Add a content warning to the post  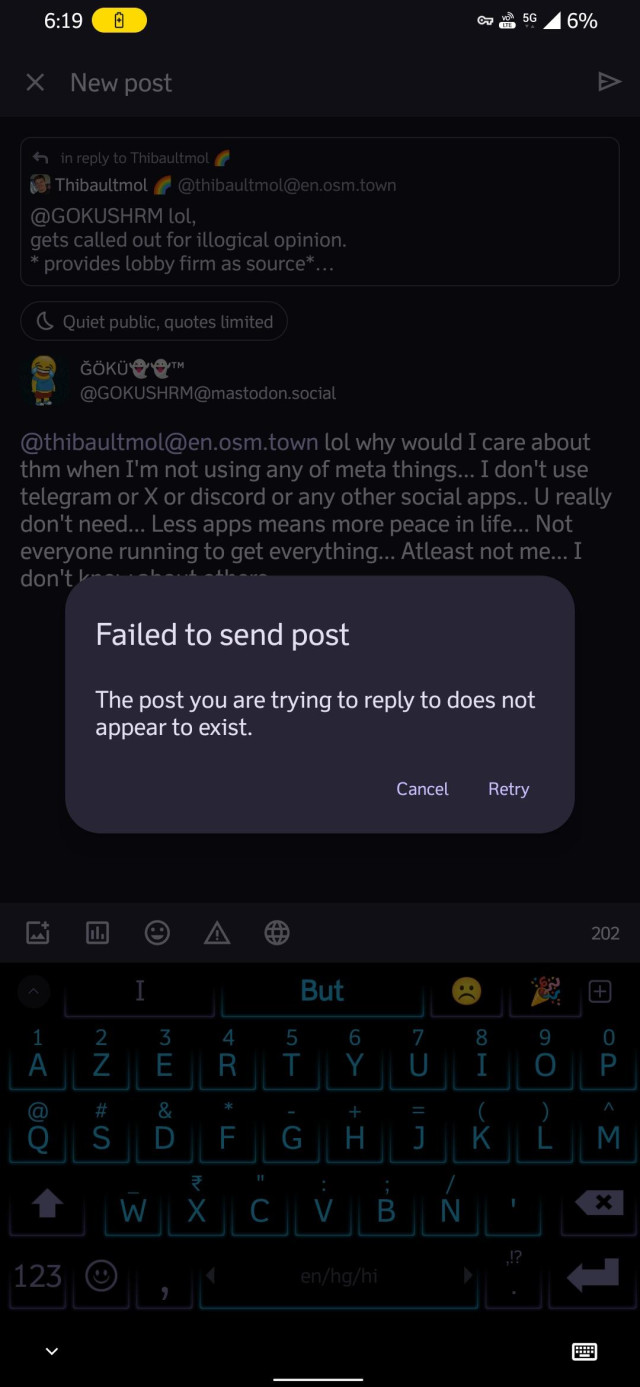(x=217, y=933)
